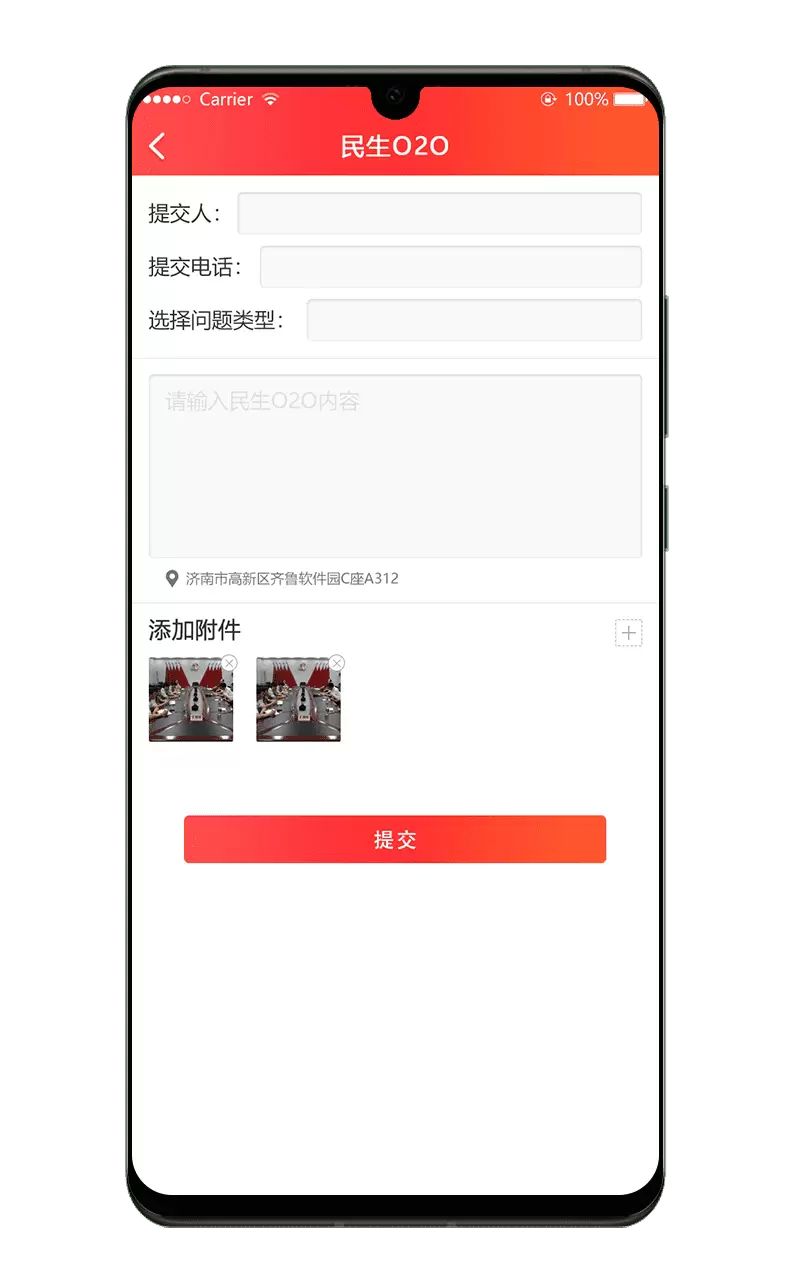
Task: Focus the 提交电话 phone field
Action: 450,267
